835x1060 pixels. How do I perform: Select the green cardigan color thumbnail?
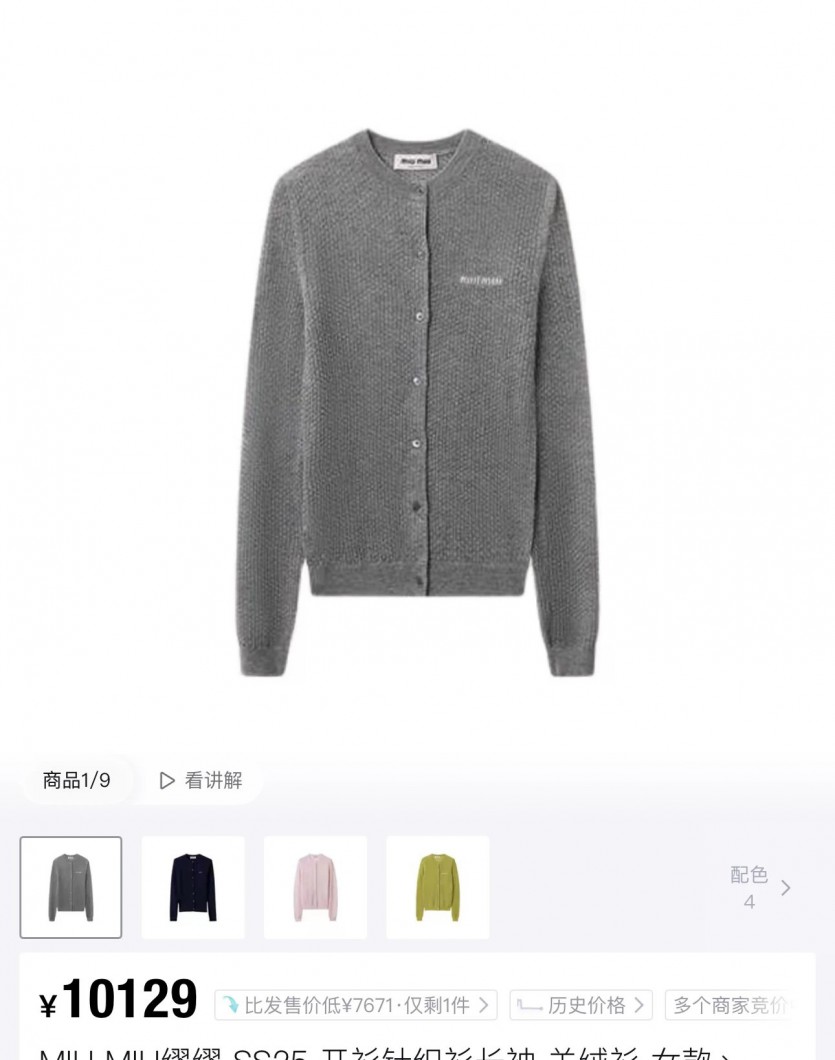point(438,887)
